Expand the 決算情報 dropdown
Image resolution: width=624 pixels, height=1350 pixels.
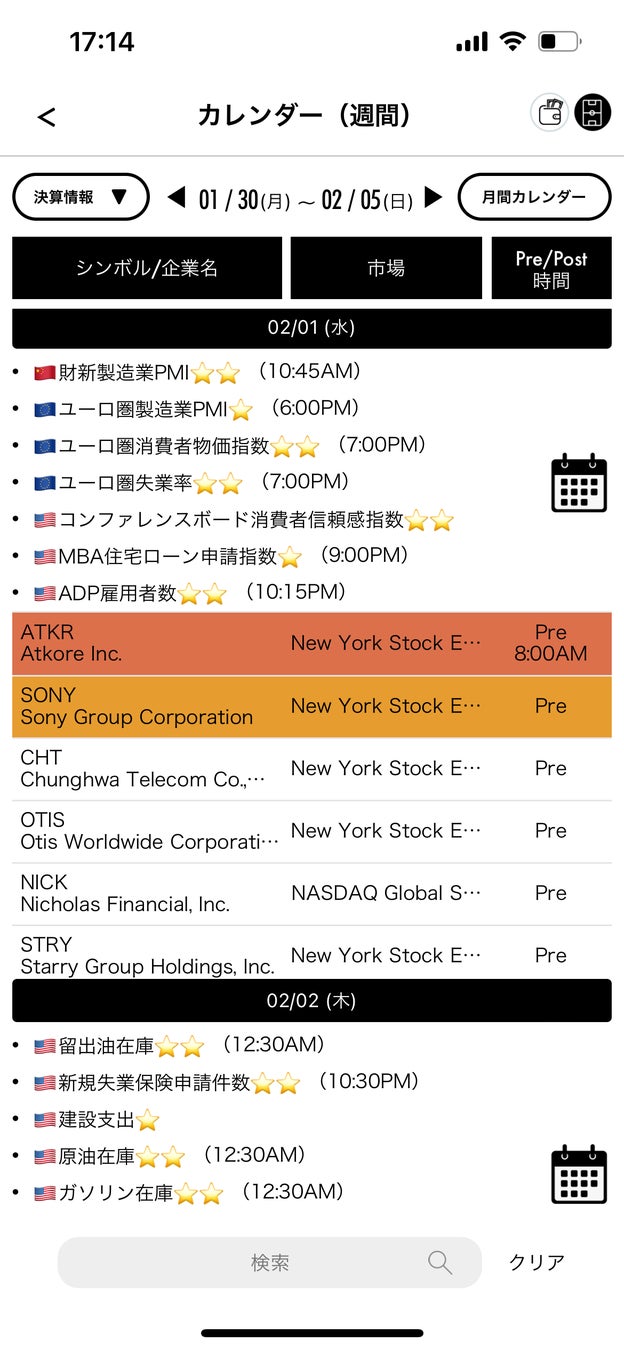pos(80,197)
